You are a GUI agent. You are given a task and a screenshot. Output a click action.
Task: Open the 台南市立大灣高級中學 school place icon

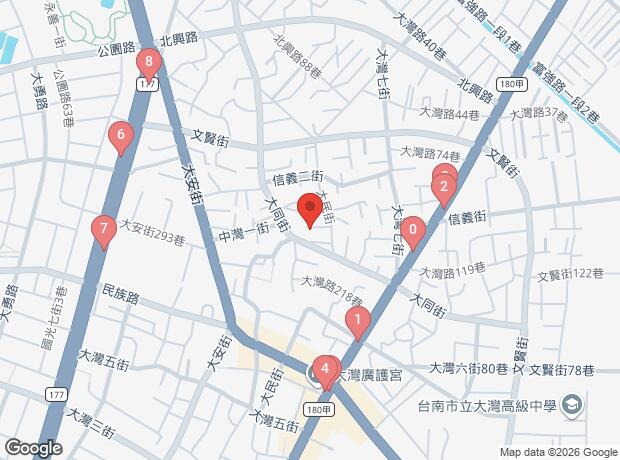click(x=571, y=405)
